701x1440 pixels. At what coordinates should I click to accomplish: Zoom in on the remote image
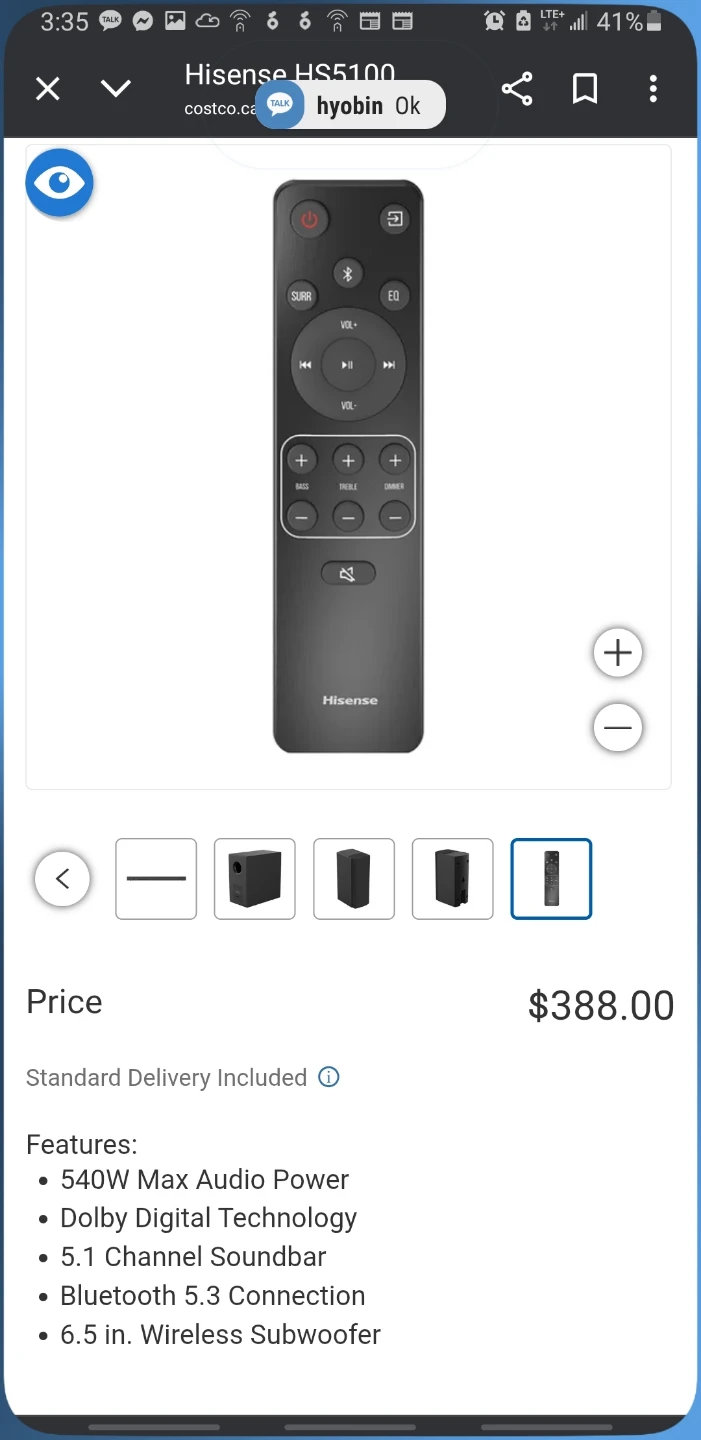[x=618, y=653]
